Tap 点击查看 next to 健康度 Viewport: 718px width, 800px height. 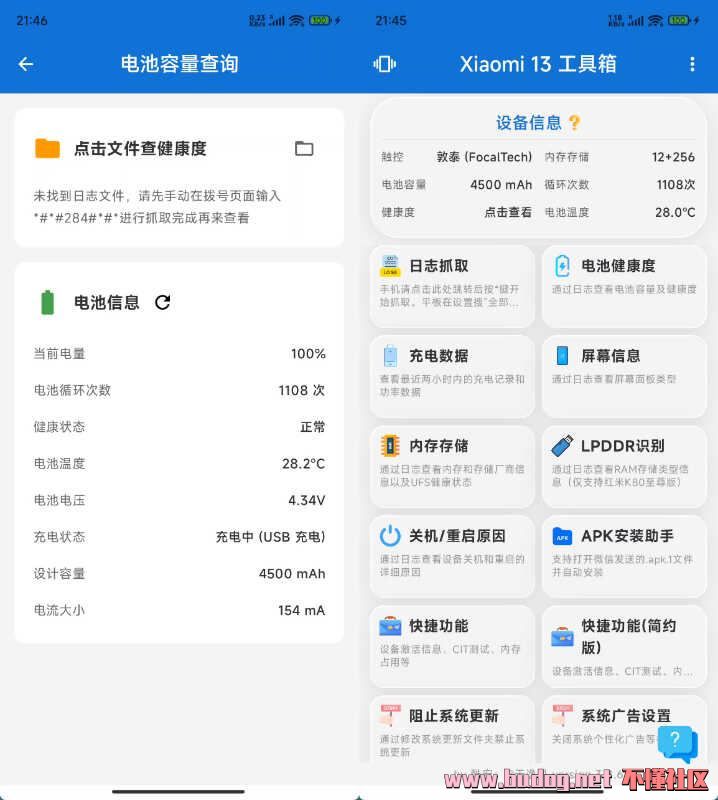point(508,212)
